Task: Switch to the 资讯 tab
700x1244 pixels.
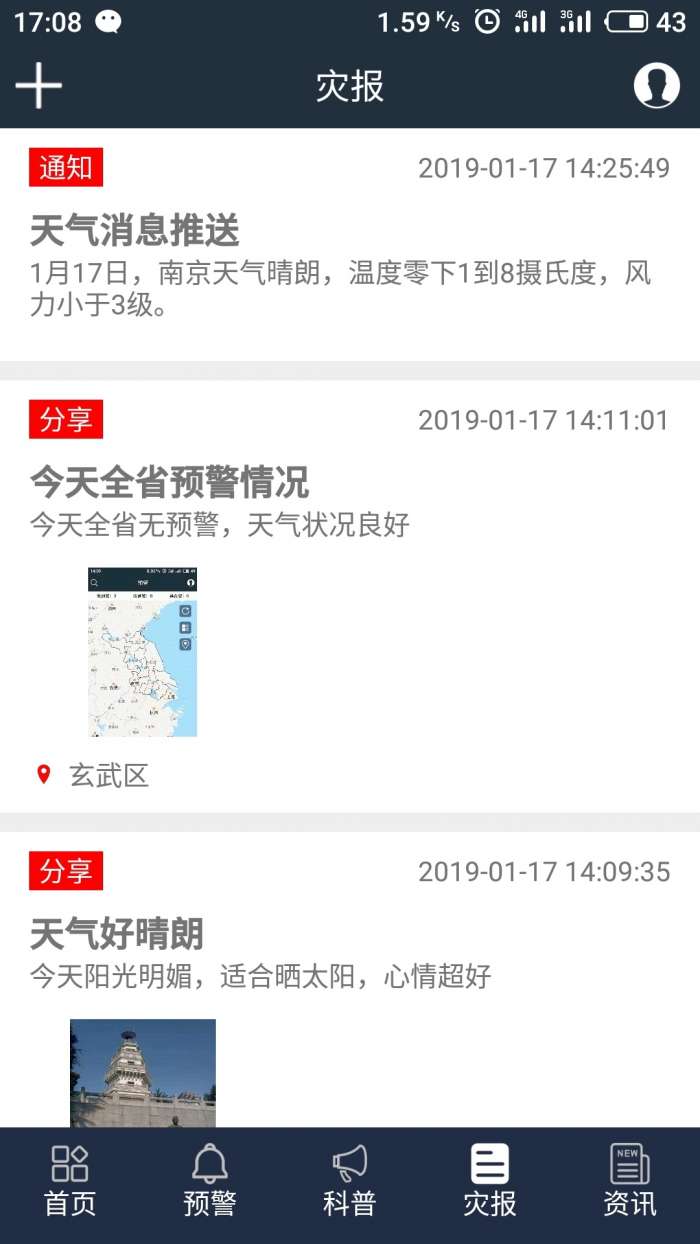Action: coord(630,1181)
